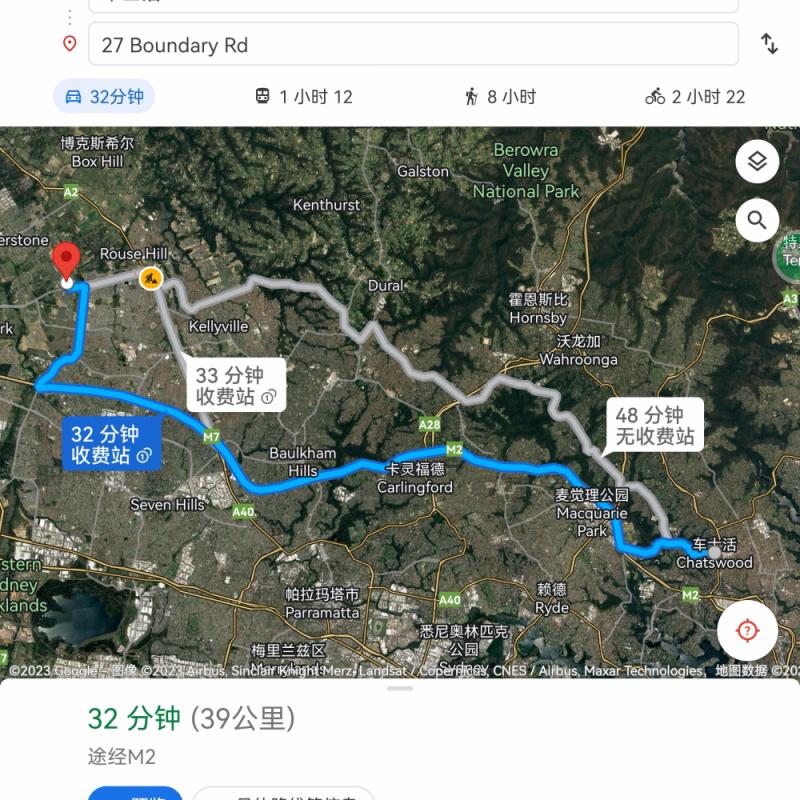Select the driving mode 32分钟 tab
The width and height of the screenshot is (800, 800).
coord(104,97)
